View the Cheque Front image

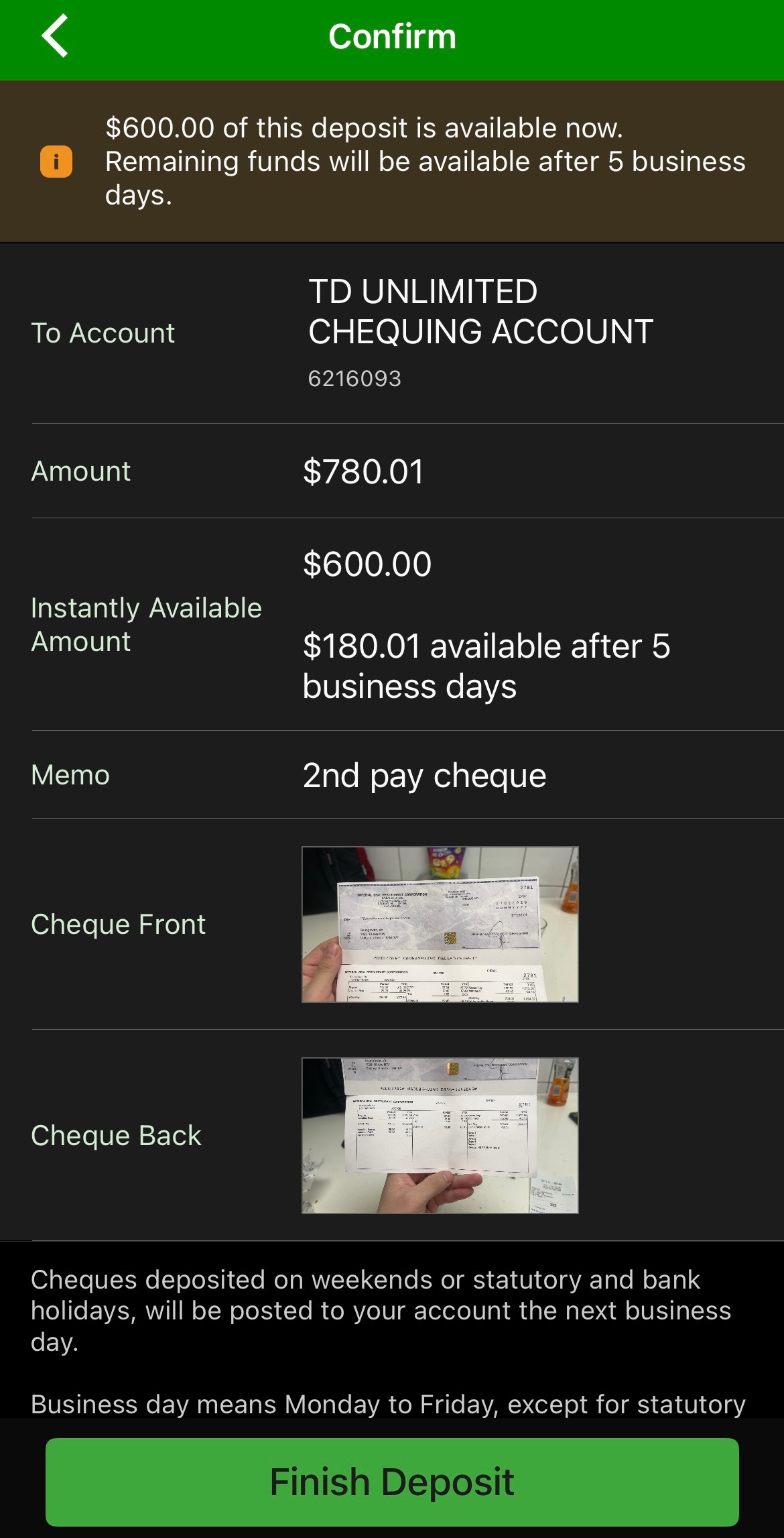[x=440, y=925]
